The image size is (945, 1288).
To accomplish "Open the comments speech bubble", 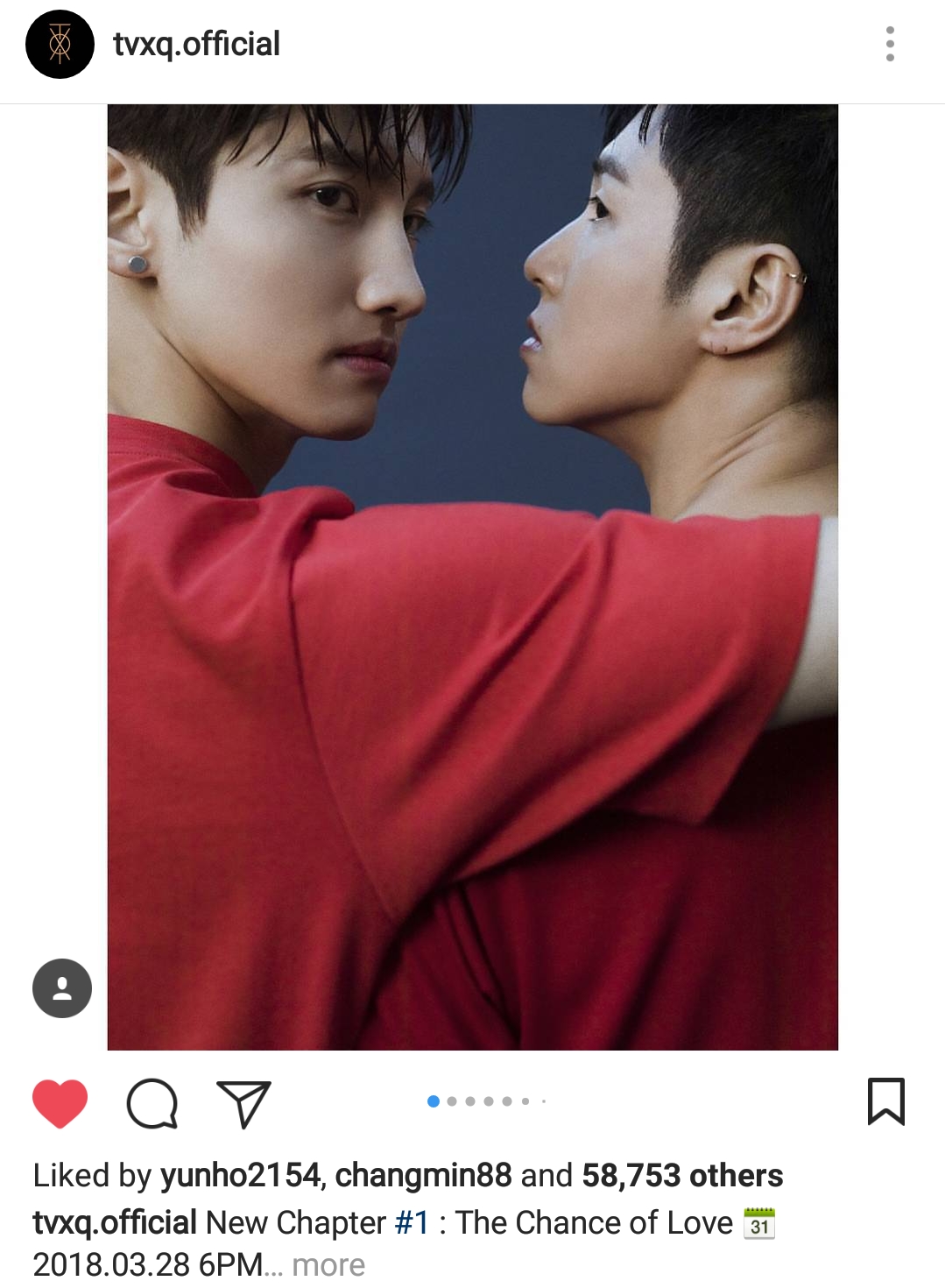I will [152, 1103].
